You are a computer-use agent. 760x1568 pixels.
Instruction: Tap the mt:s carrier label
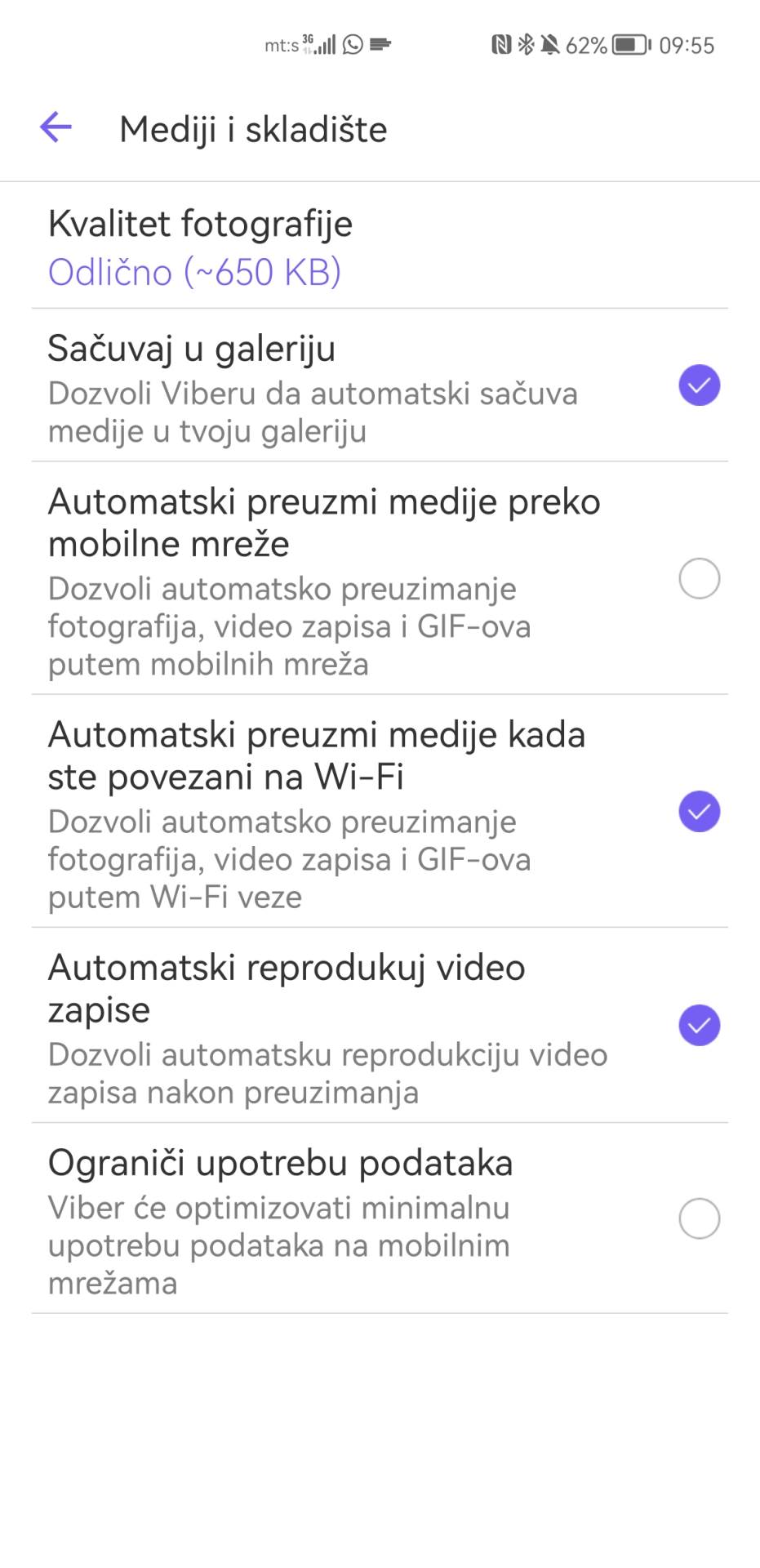pos(281,45)
